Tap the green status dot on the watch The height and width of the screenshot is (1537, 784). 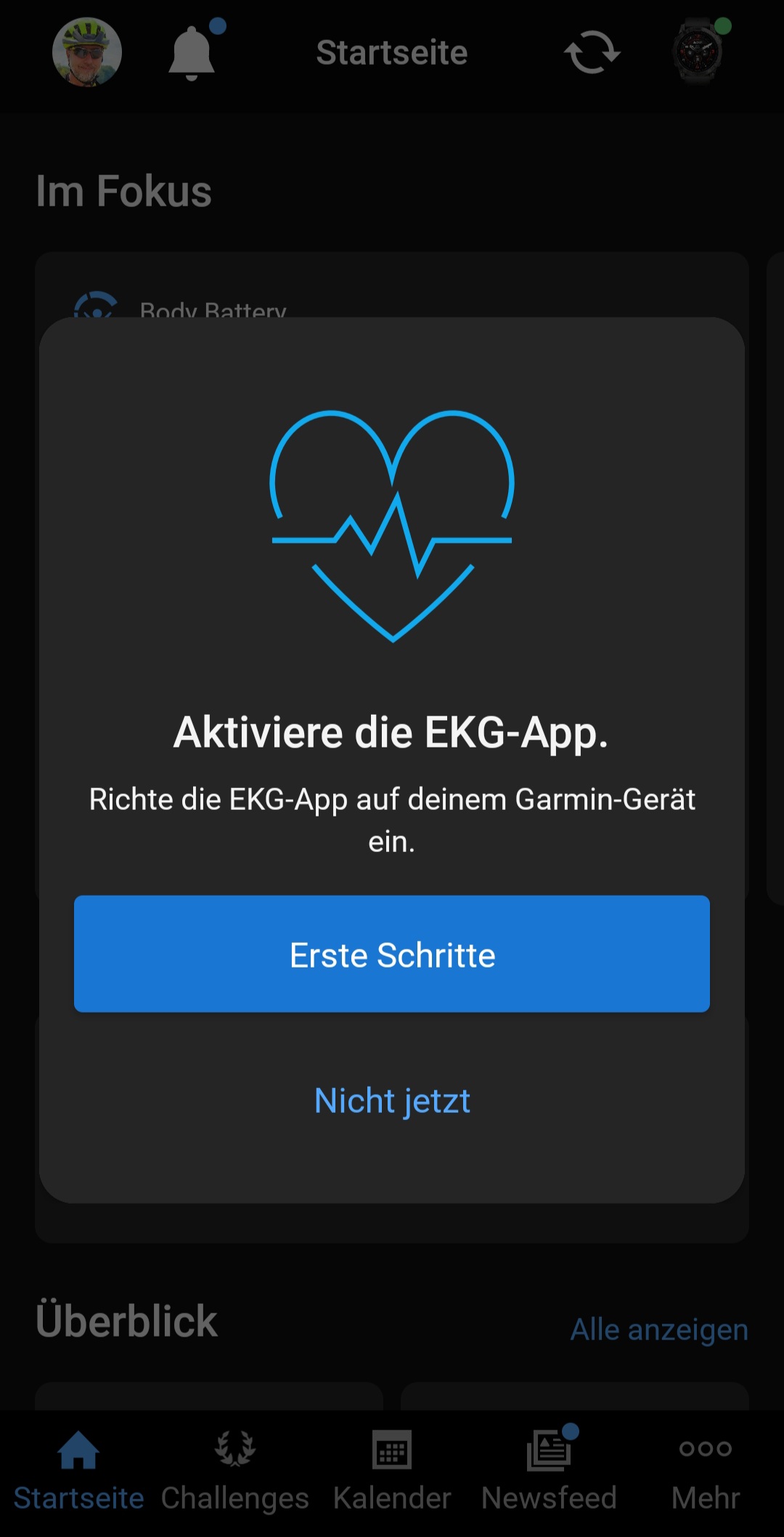click(722, 28)
